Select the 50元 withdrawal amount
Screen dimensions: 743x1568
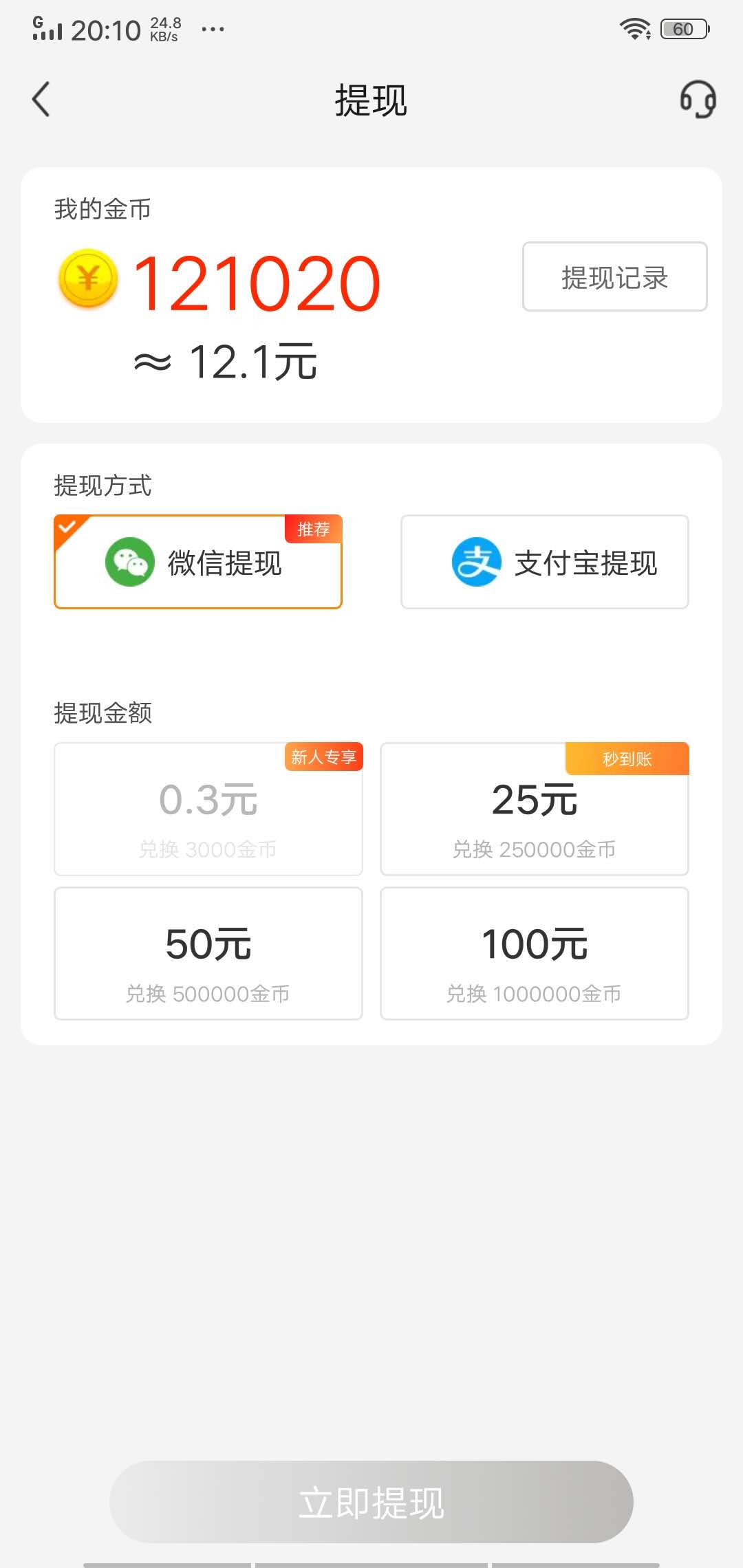pos(207,954)
